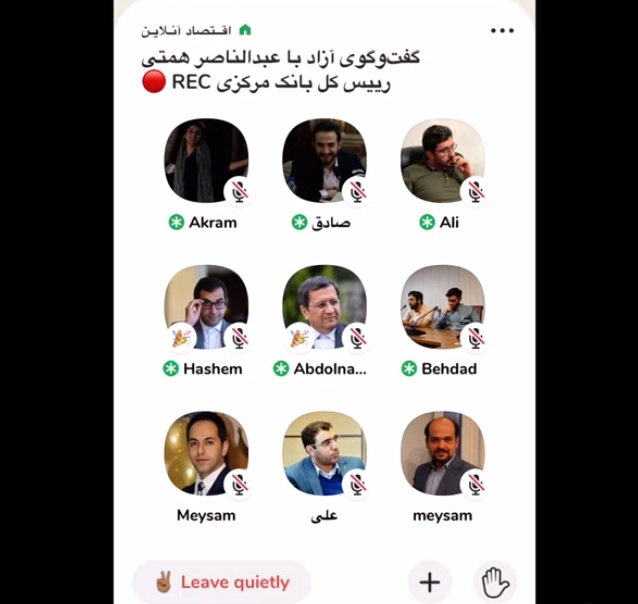View Abdolnaser's profile
Screen dimensions: 638x604
pyautogui.click(x=324, y=307)
